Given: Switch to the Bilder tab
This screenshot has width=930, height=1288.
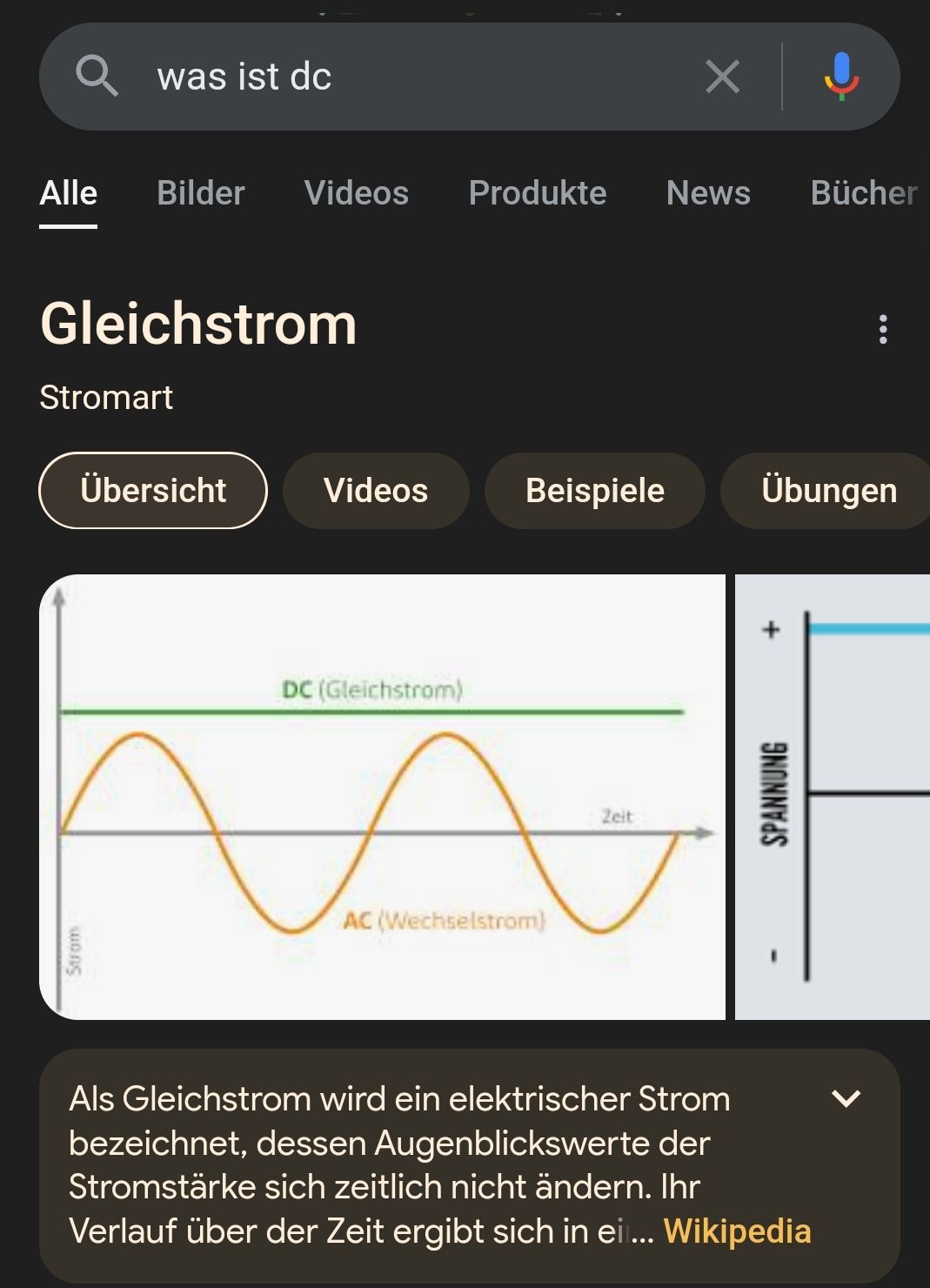Looking at the screenshot, I should [200, 193].
